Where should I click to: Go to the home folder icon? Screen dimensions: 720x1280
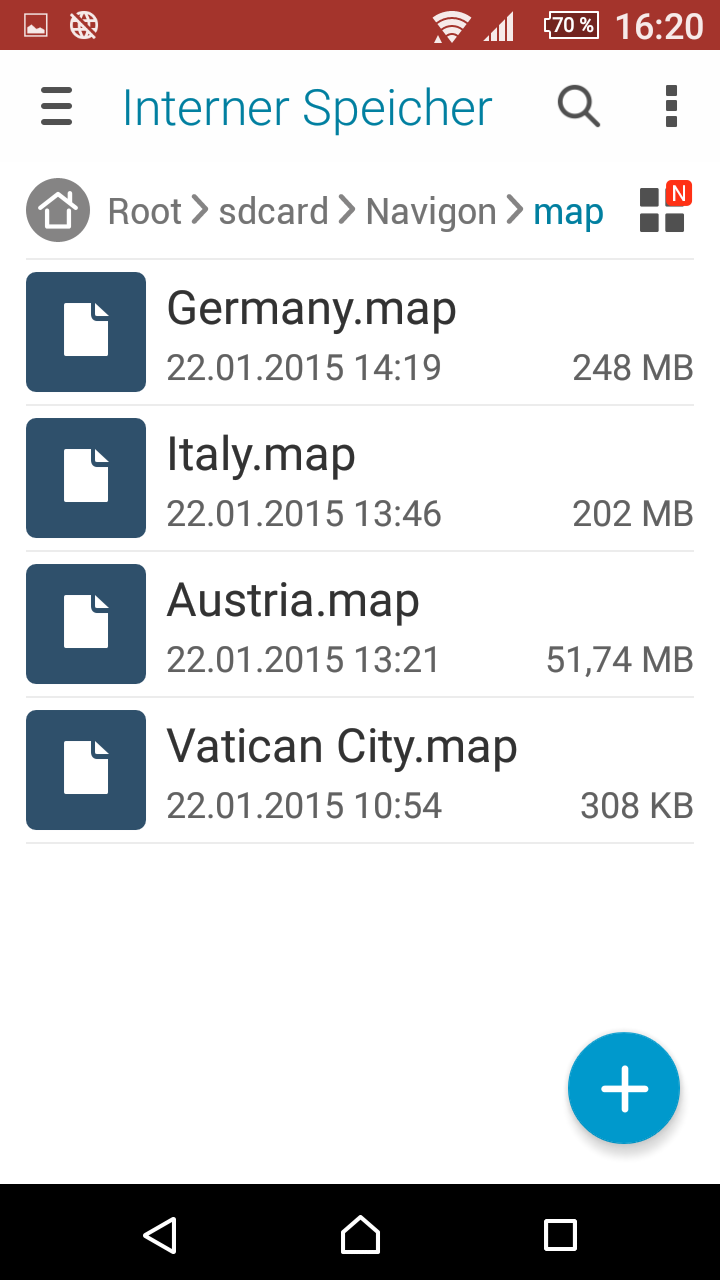pyautogui.click(x=58, y=211)
